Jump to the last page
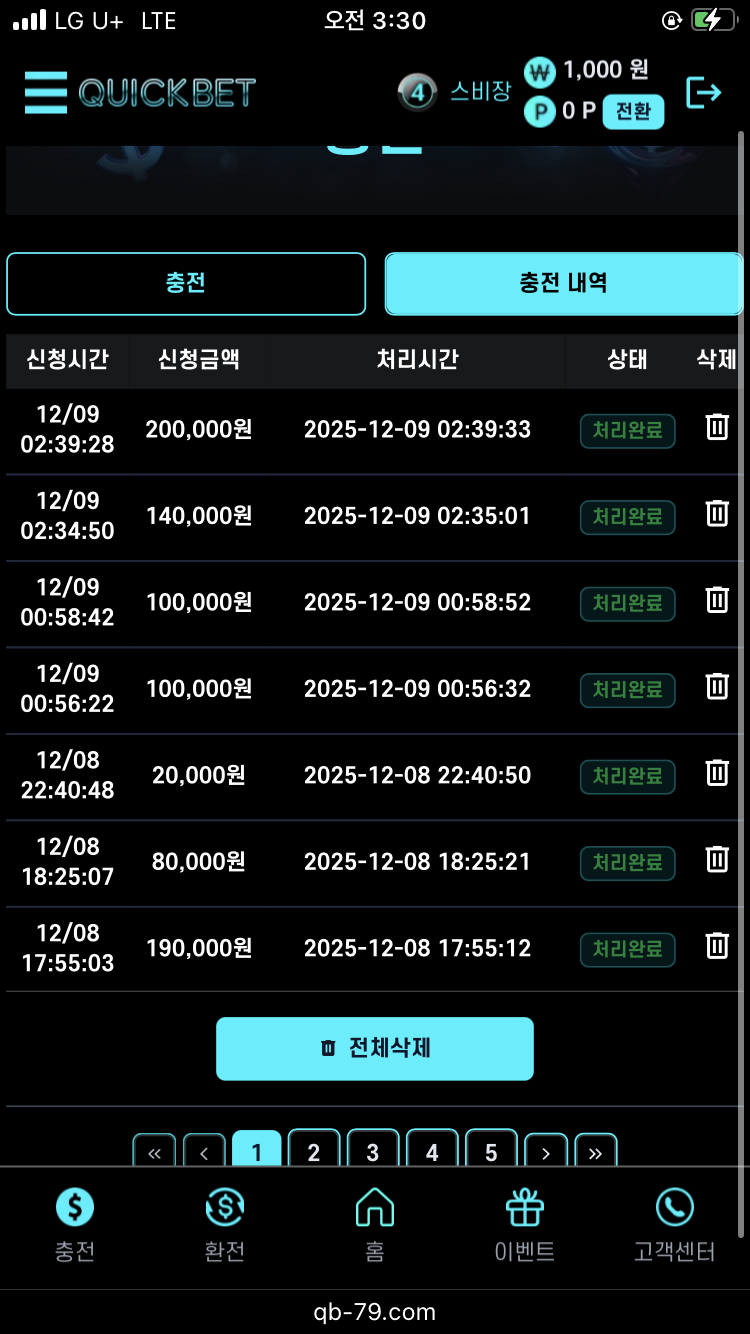This screenshot has height=1334, width=750. point(595,1151)
